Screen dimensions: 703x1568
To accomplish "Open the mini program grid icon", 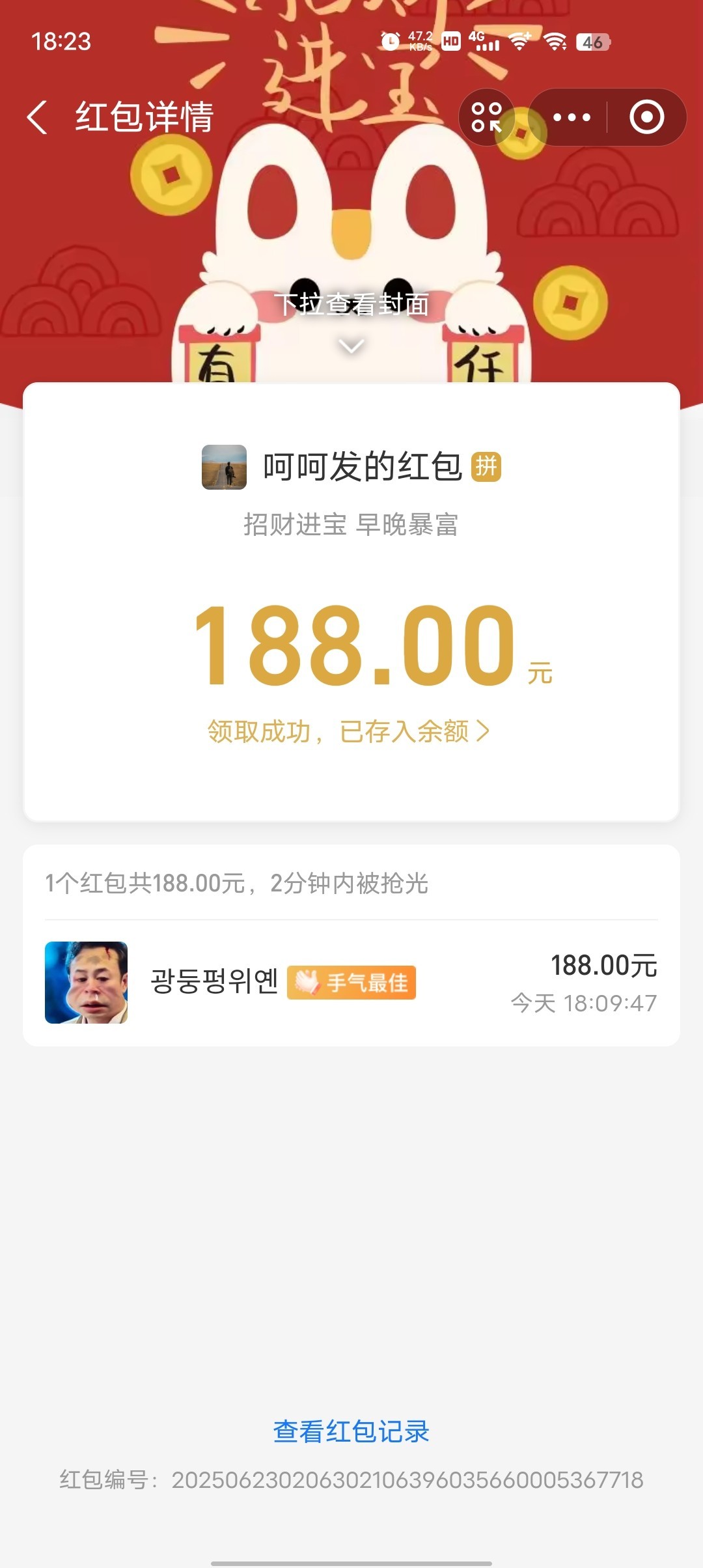I will 486,117.
